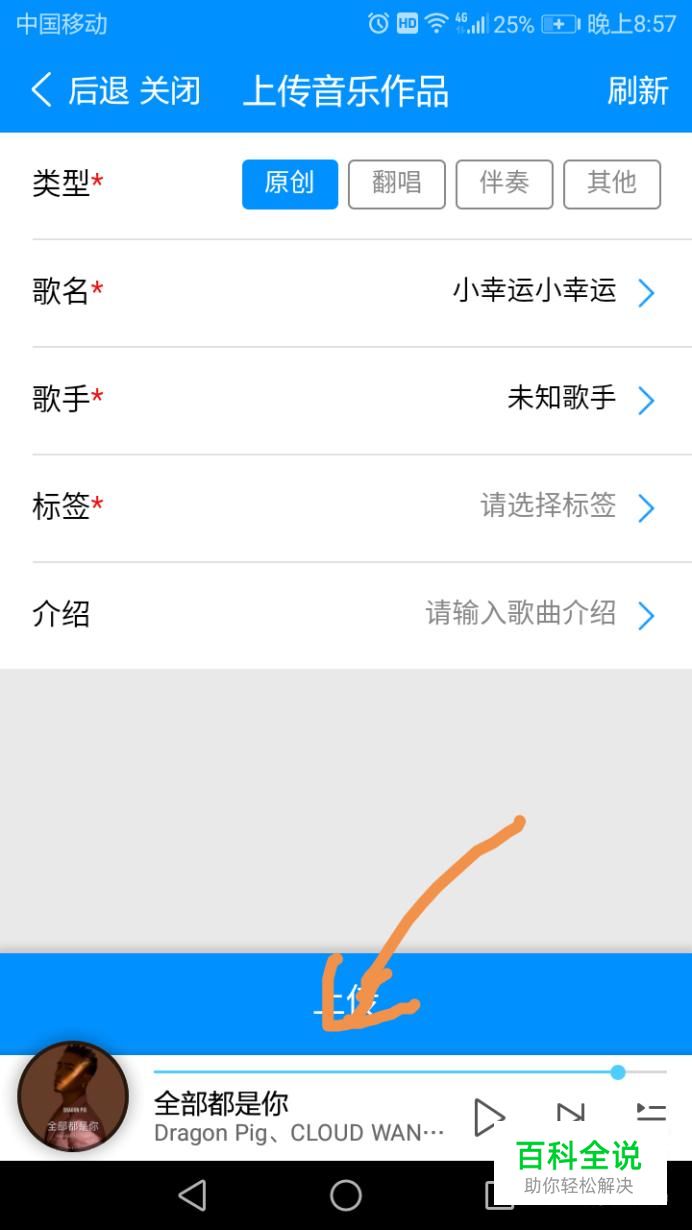Viewport: 692px width, 1230px height.
Task: Tap the system back button
Action: pos(191,1195)
